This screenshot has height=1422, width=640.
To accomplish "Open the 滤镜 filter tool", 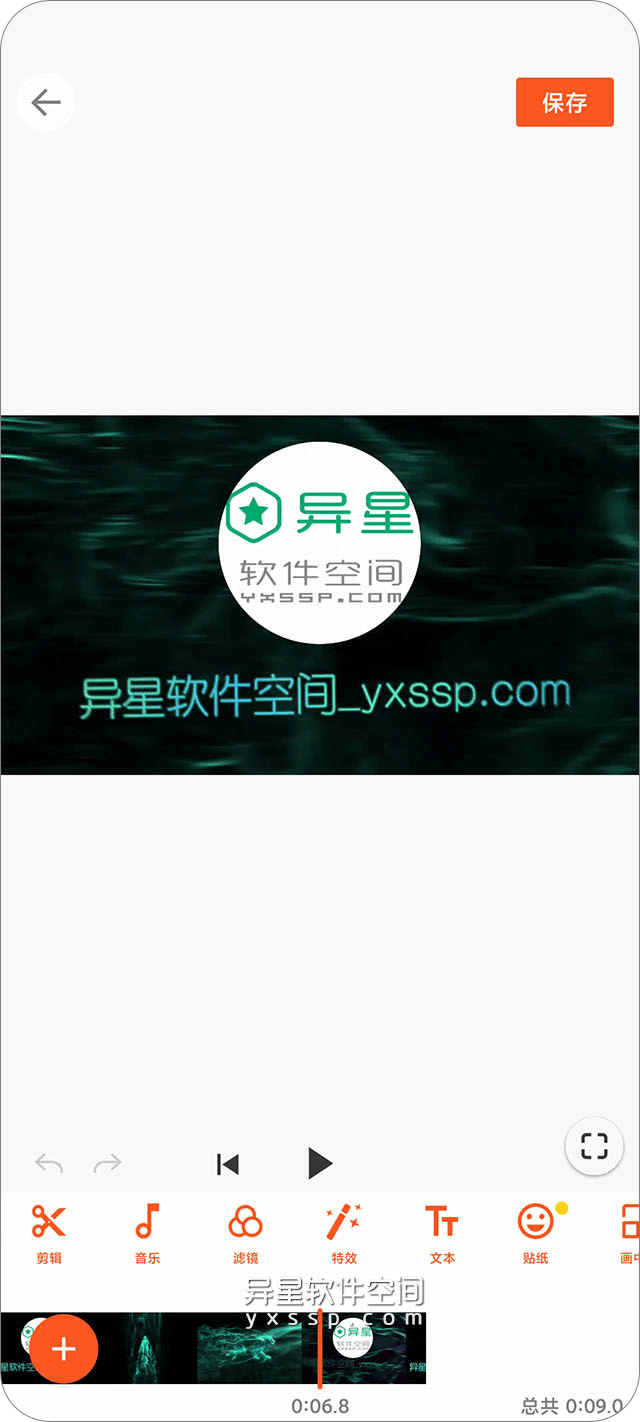I will pyautogui.click(x=245, y=1233).
